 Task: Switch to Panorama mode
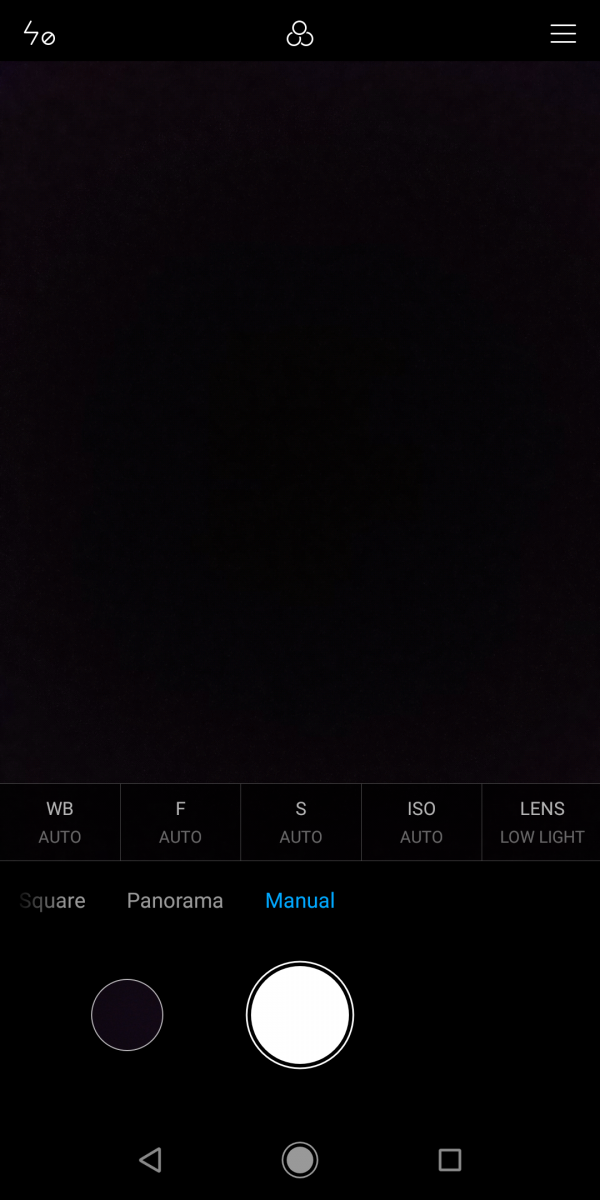click(x=175, y=901)
